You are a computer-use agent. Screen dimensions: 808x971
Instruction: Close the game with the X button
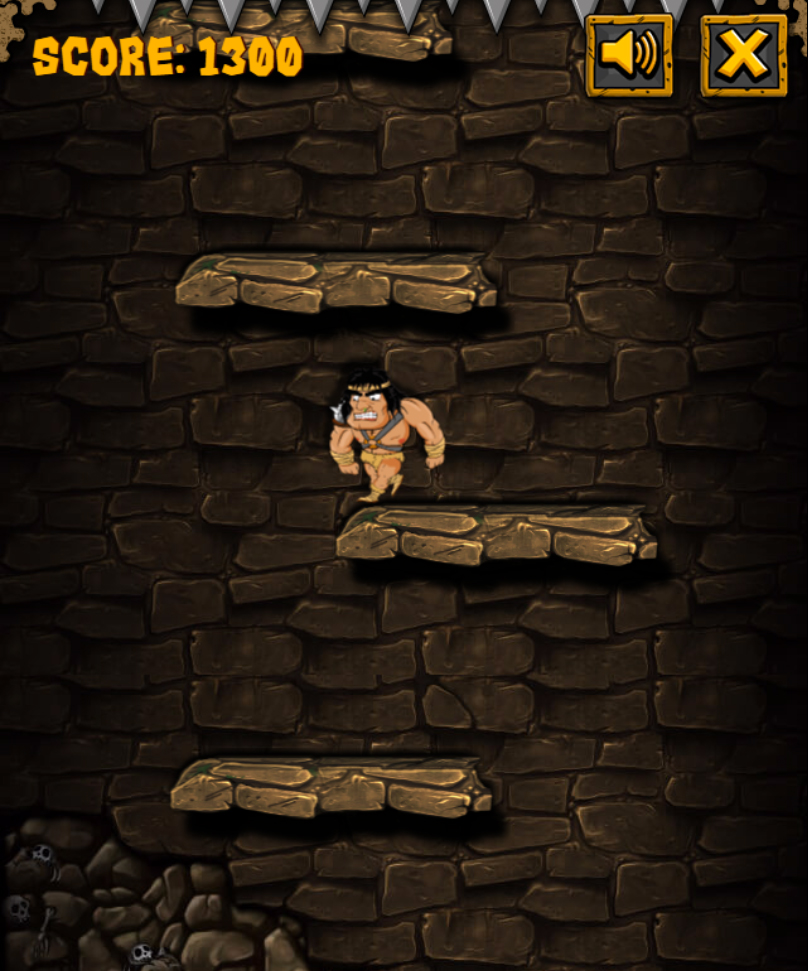pos(744,55)
